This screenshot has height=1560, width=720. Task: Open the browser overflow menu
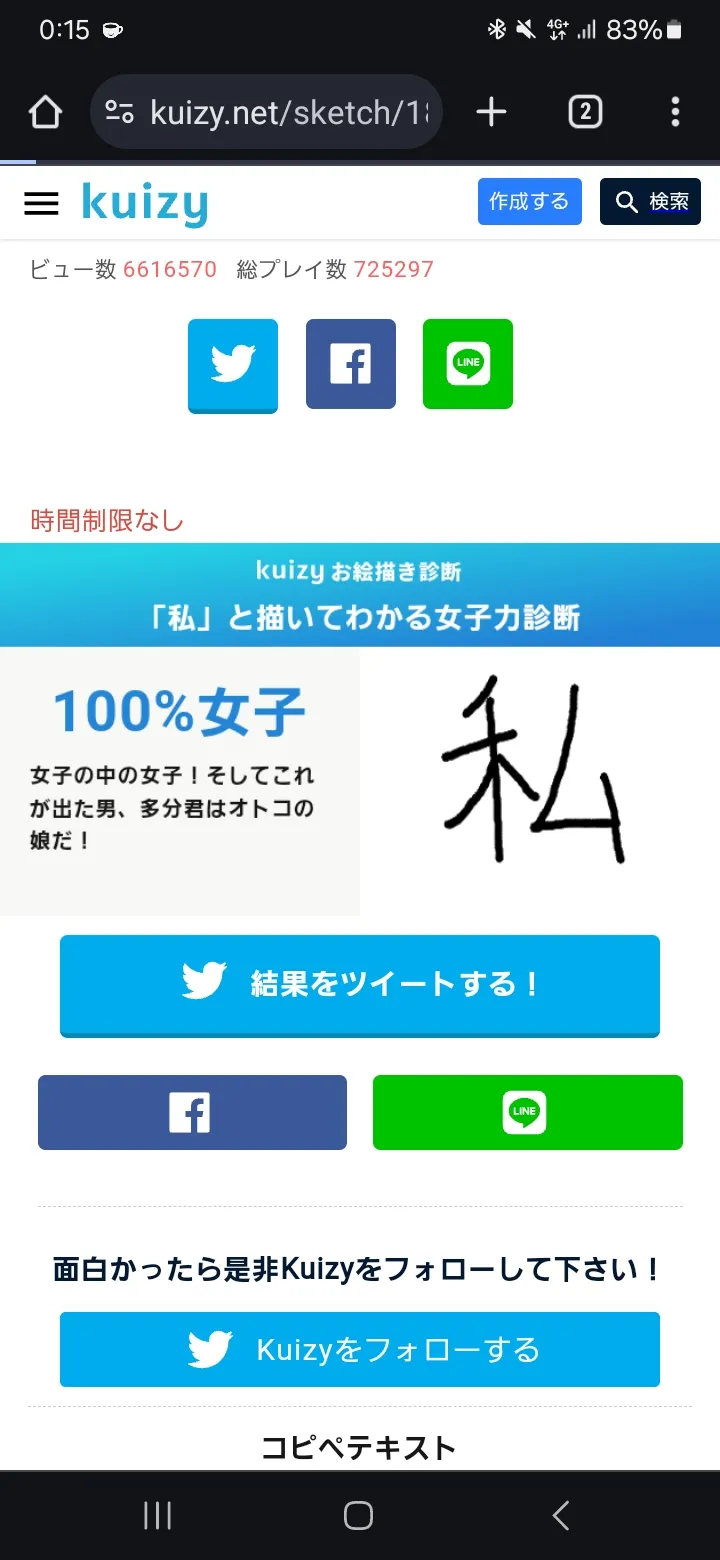[x=676, y=112]
